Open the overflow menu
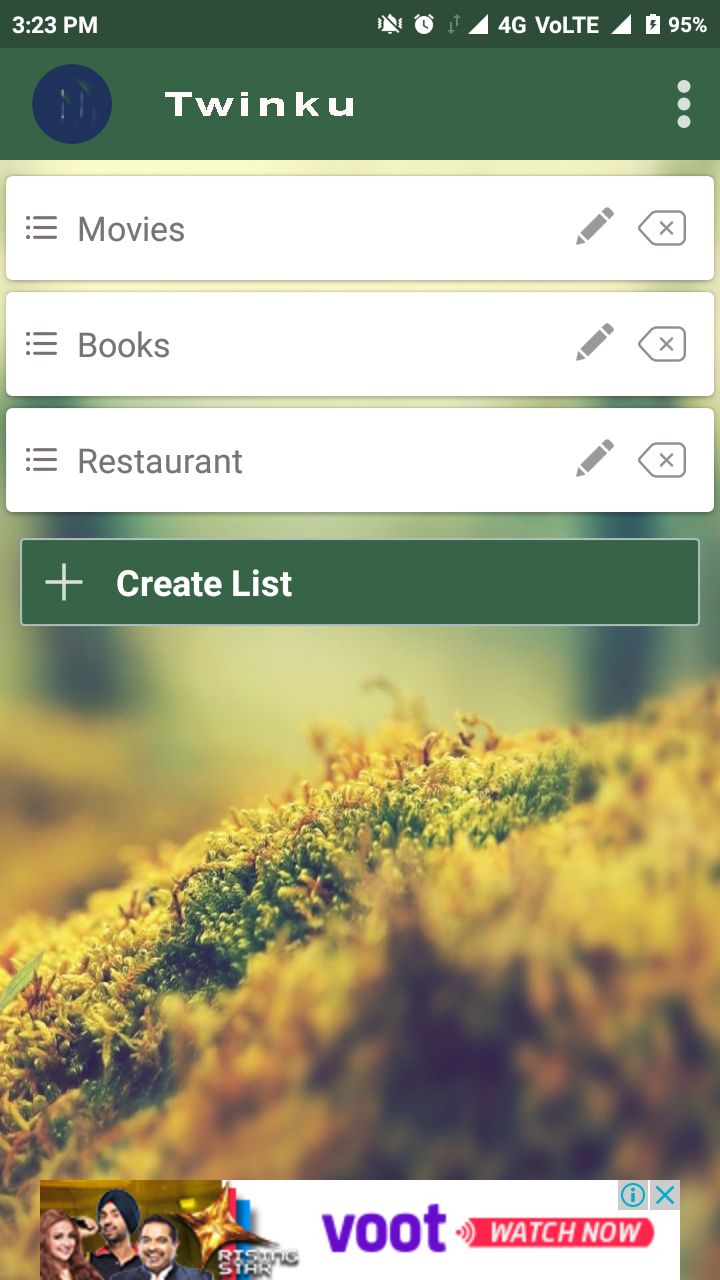The width and height of the screenshot is (720, 1280). click(x=684, y=104)
